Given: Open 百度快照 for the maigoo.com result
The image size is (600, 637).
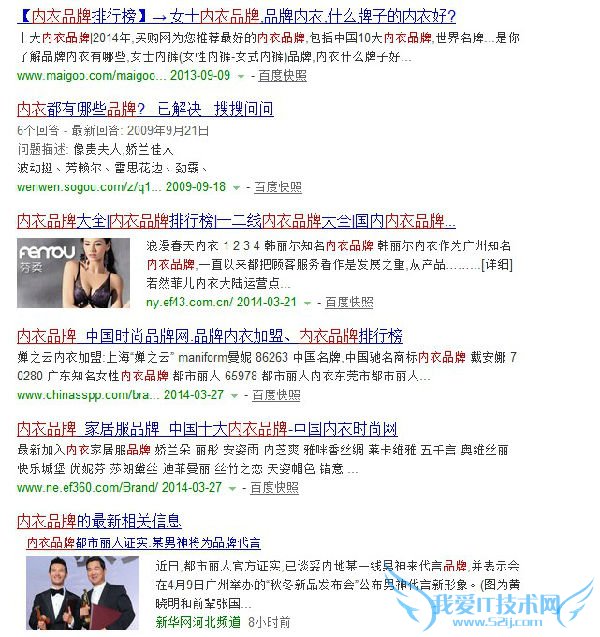Looking at the screenshot, I should point(282,75).
